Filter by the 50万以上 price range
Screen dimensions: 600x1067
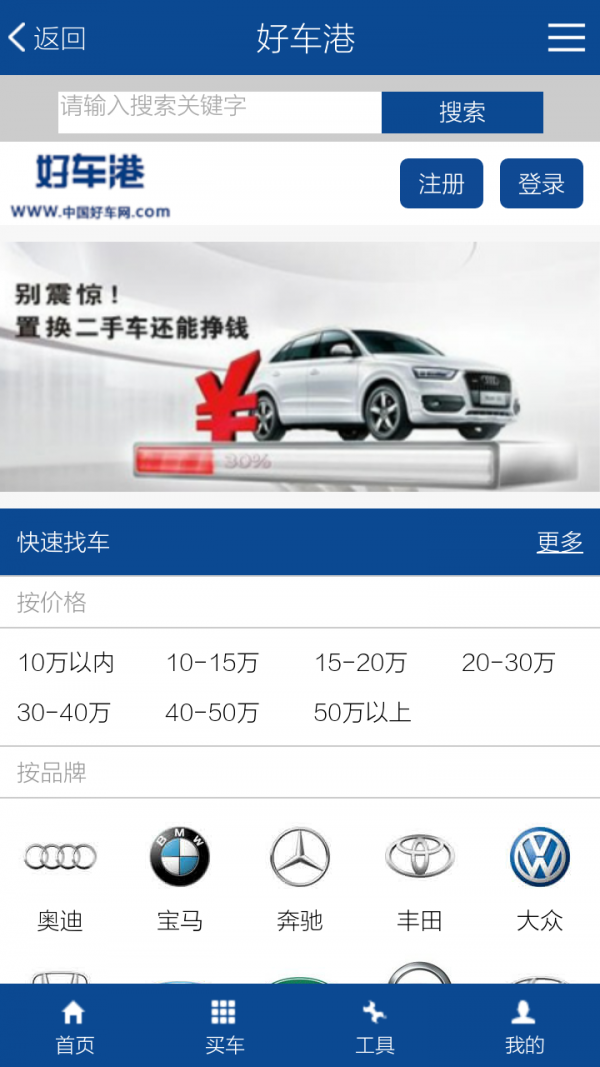coord(362,713)
